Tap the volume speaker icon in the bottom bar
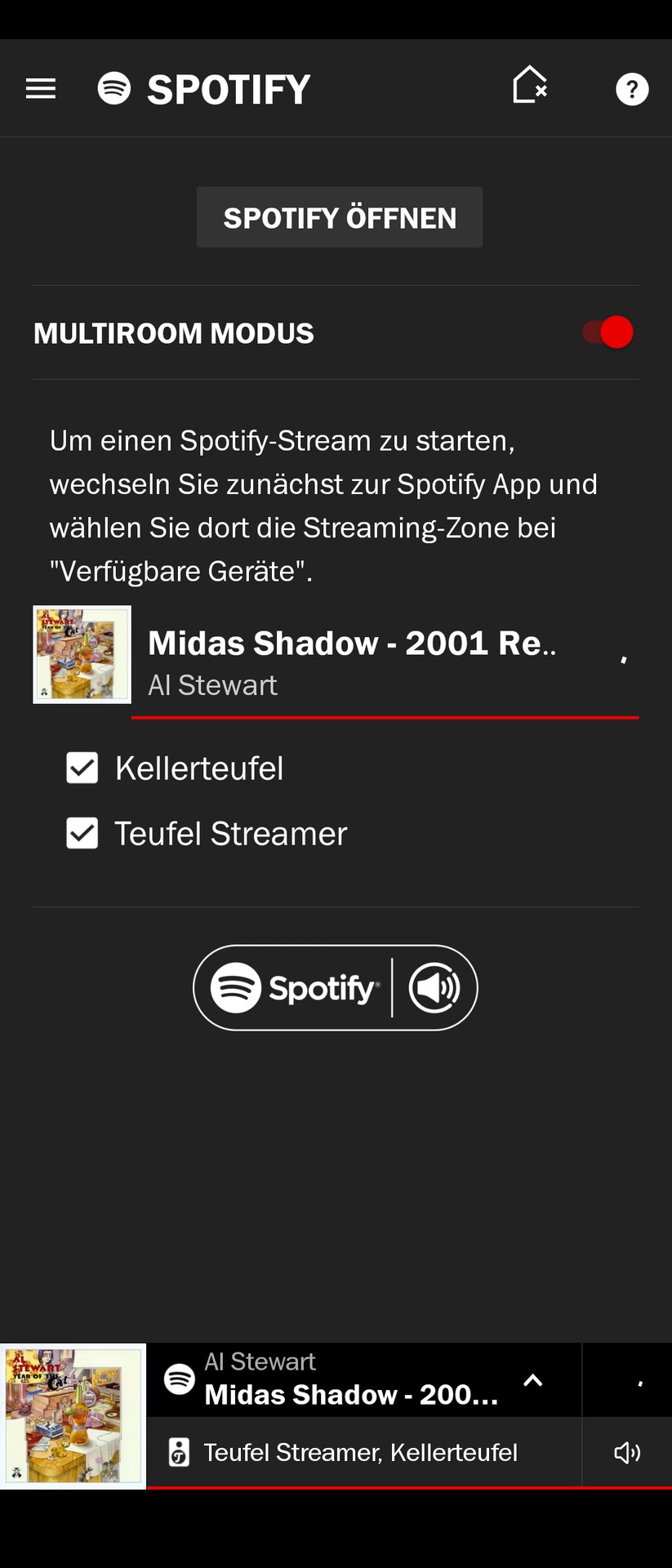This screenshot has width=672, height=1568. click(x=626, y=1453)
